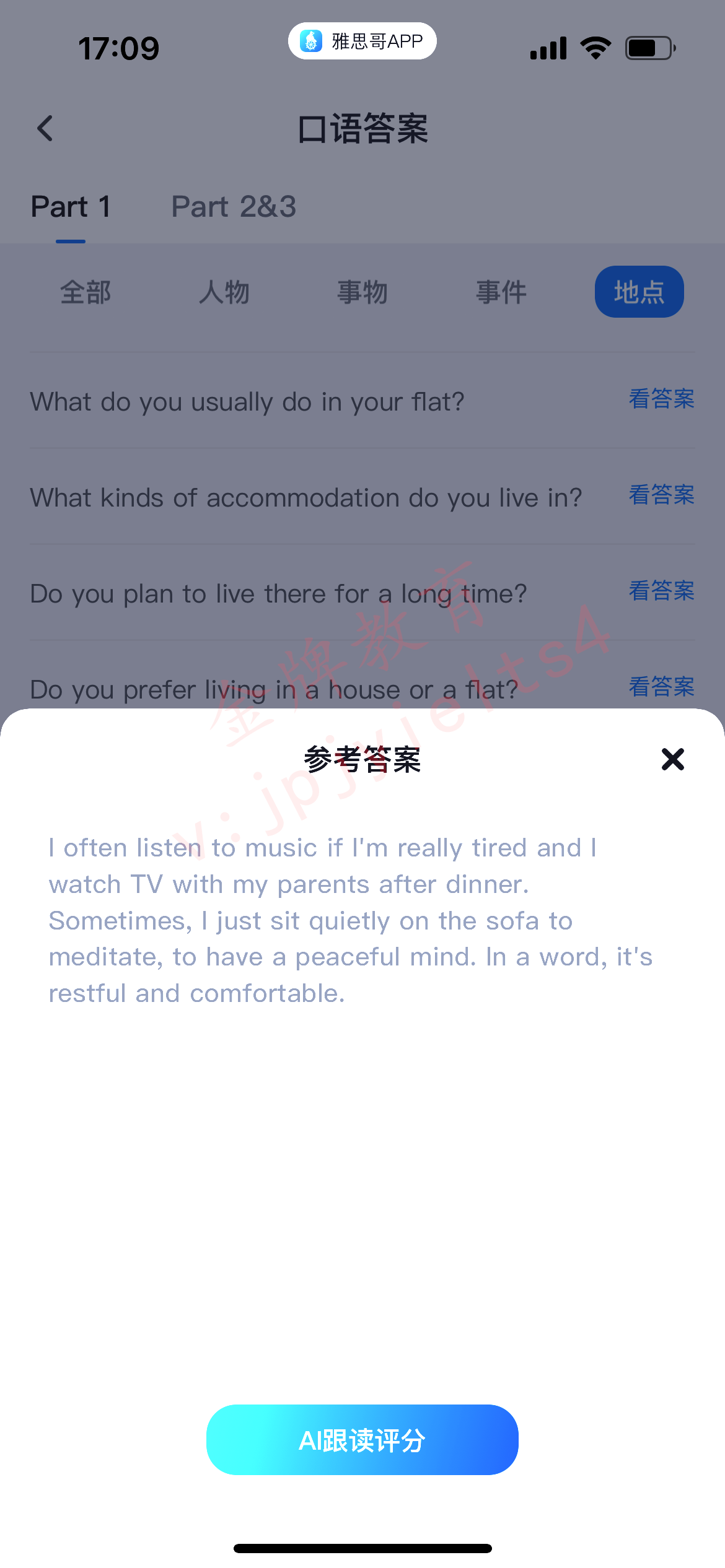Viewport: 725px width, 1568px height.
Task: Filter questions by 事物
Action: [x=362, y=292]
